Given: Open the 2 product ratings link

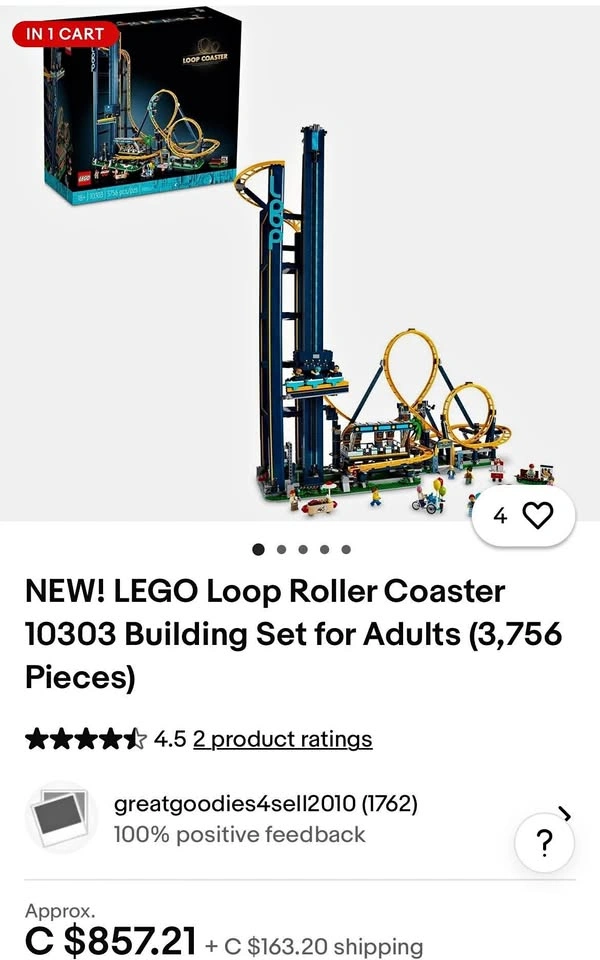Looking at the screenshot, I should coord(282,739).
